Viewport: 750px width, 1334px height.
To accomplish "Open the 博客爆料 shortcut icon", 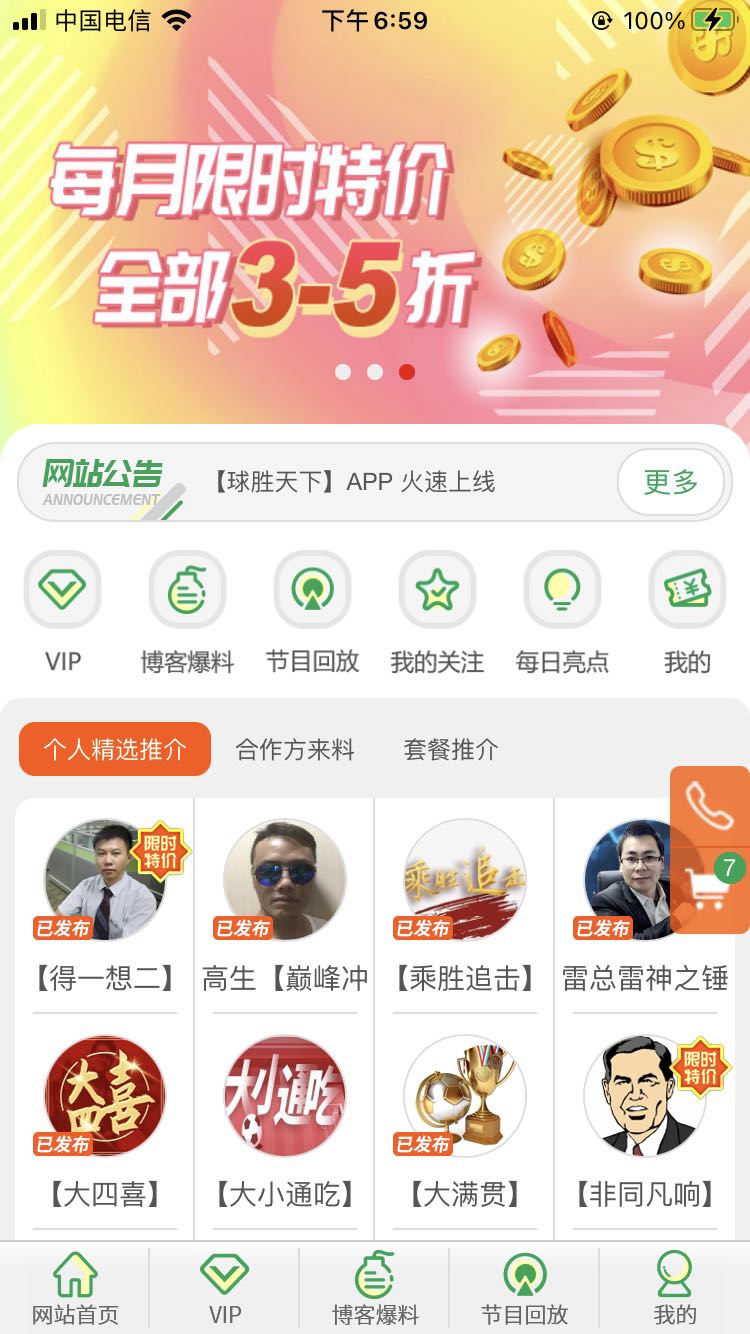I will click(x=187, y=590).
